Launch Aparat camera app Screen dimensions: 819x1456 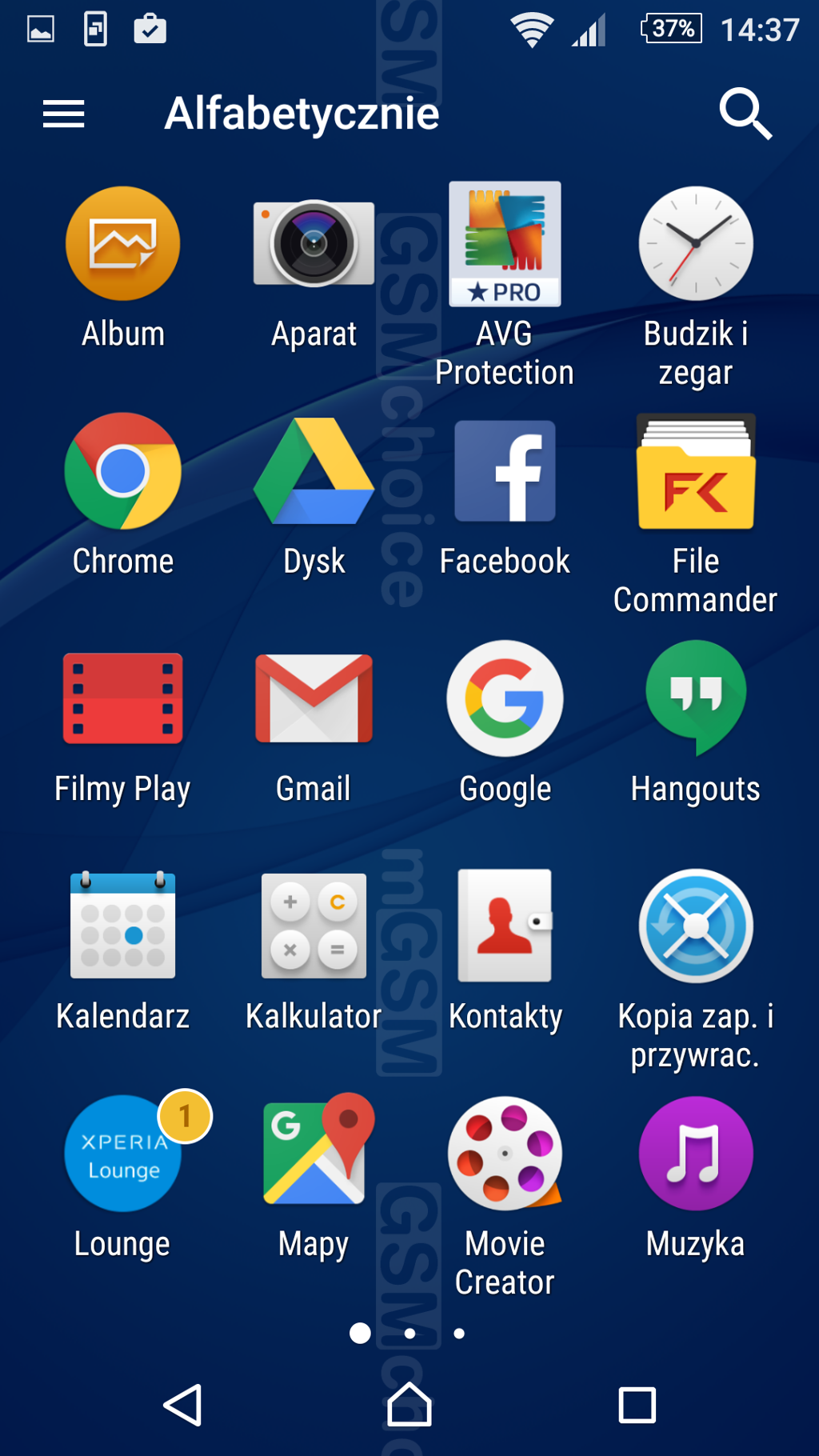[x=314, y=244]
